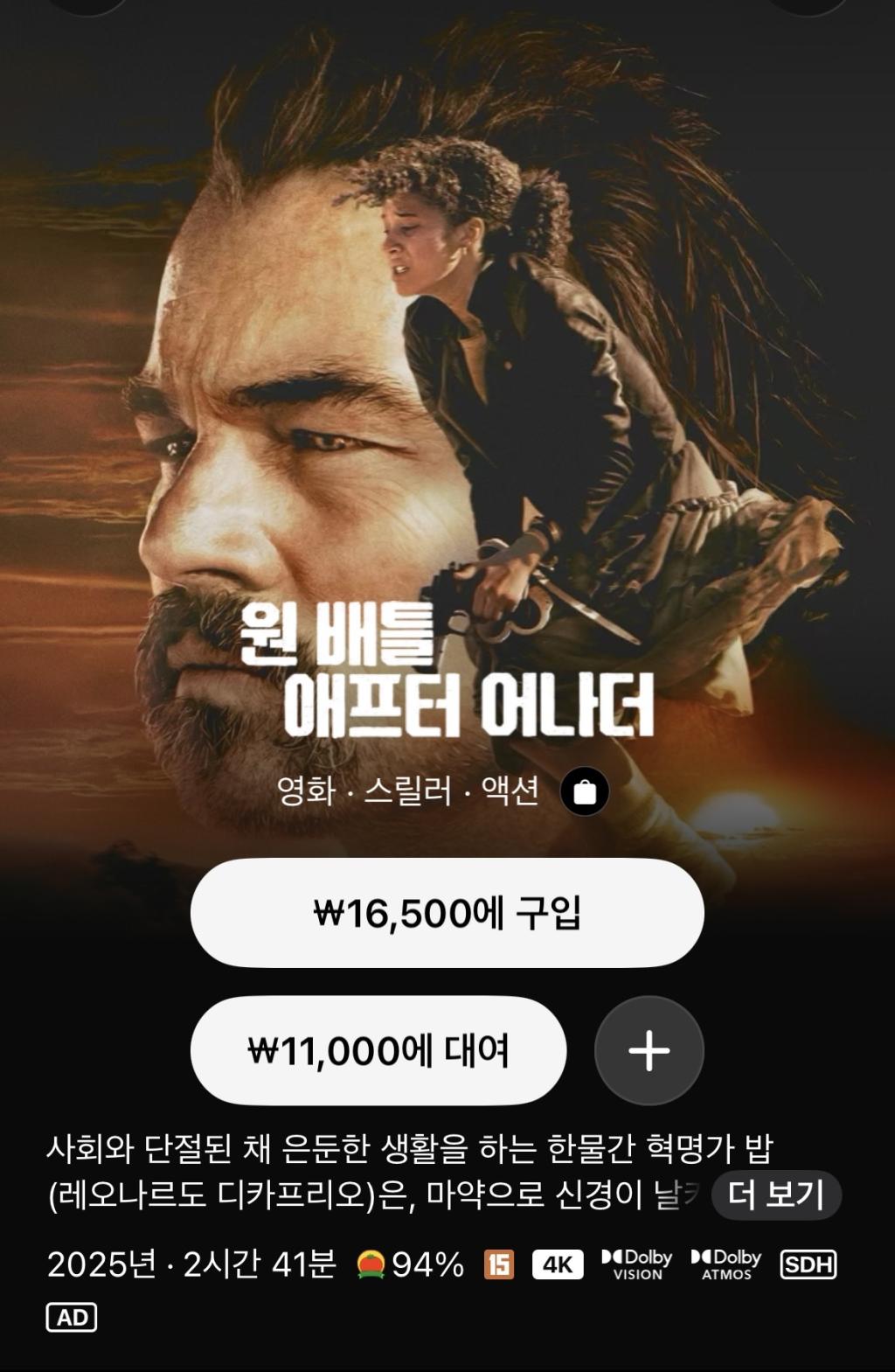Add this movie to the watchlist
895x1372 pixels.
(649, 1050)
